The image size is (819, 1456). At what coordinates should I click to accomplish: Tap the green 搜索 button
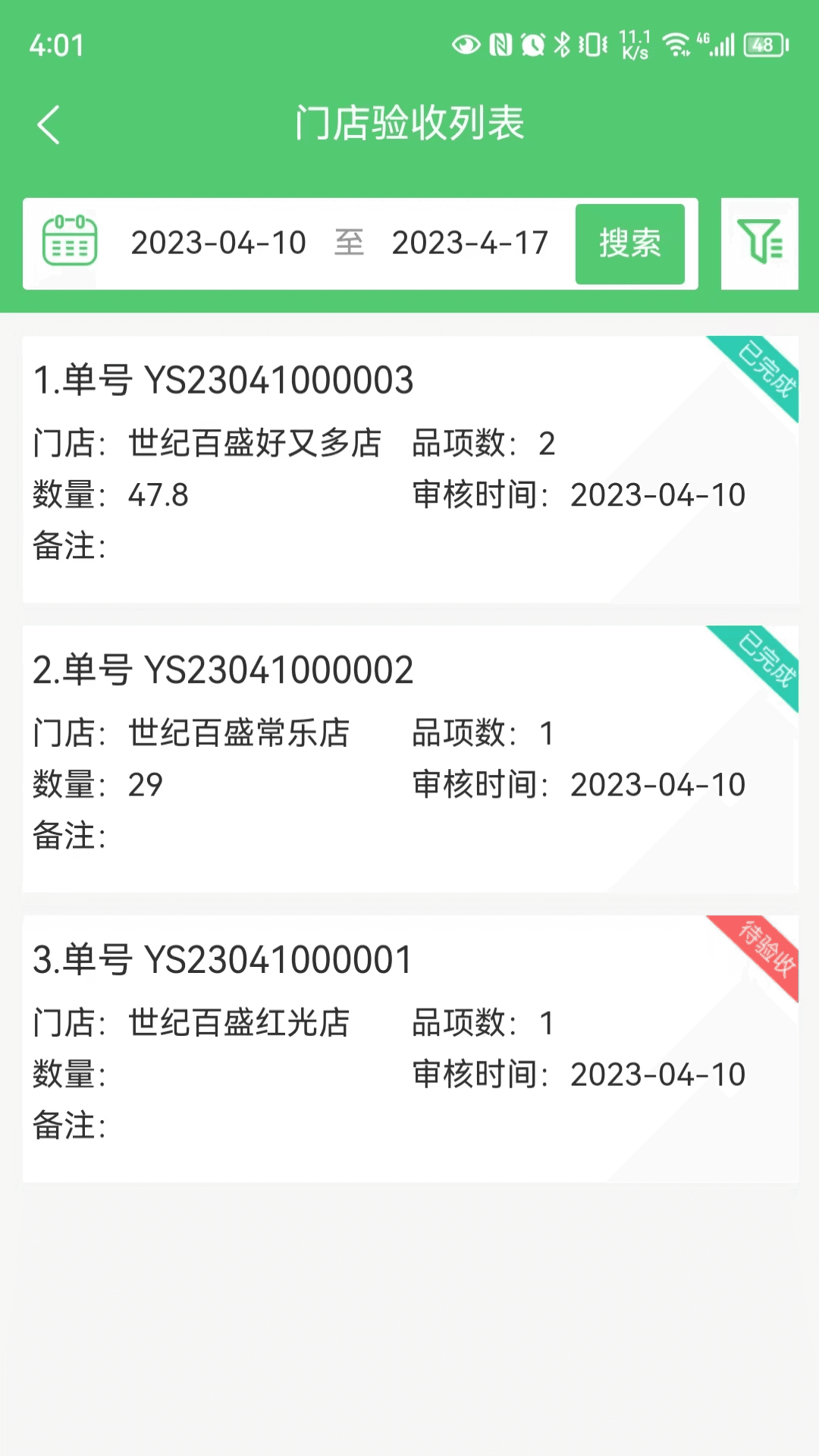pos(629,243)
